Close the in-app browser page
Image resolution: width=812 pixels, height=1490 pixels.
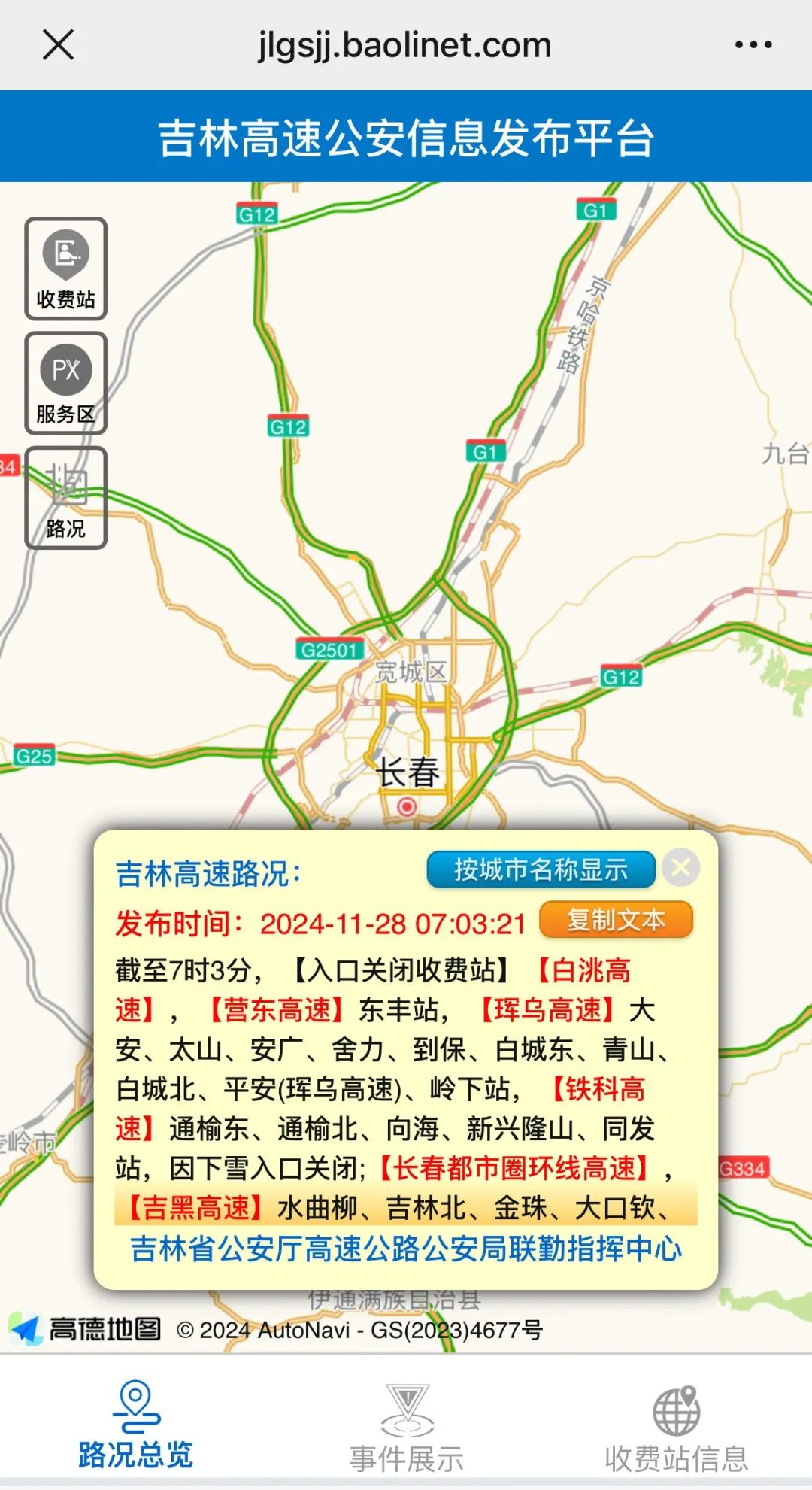[58, 45]
